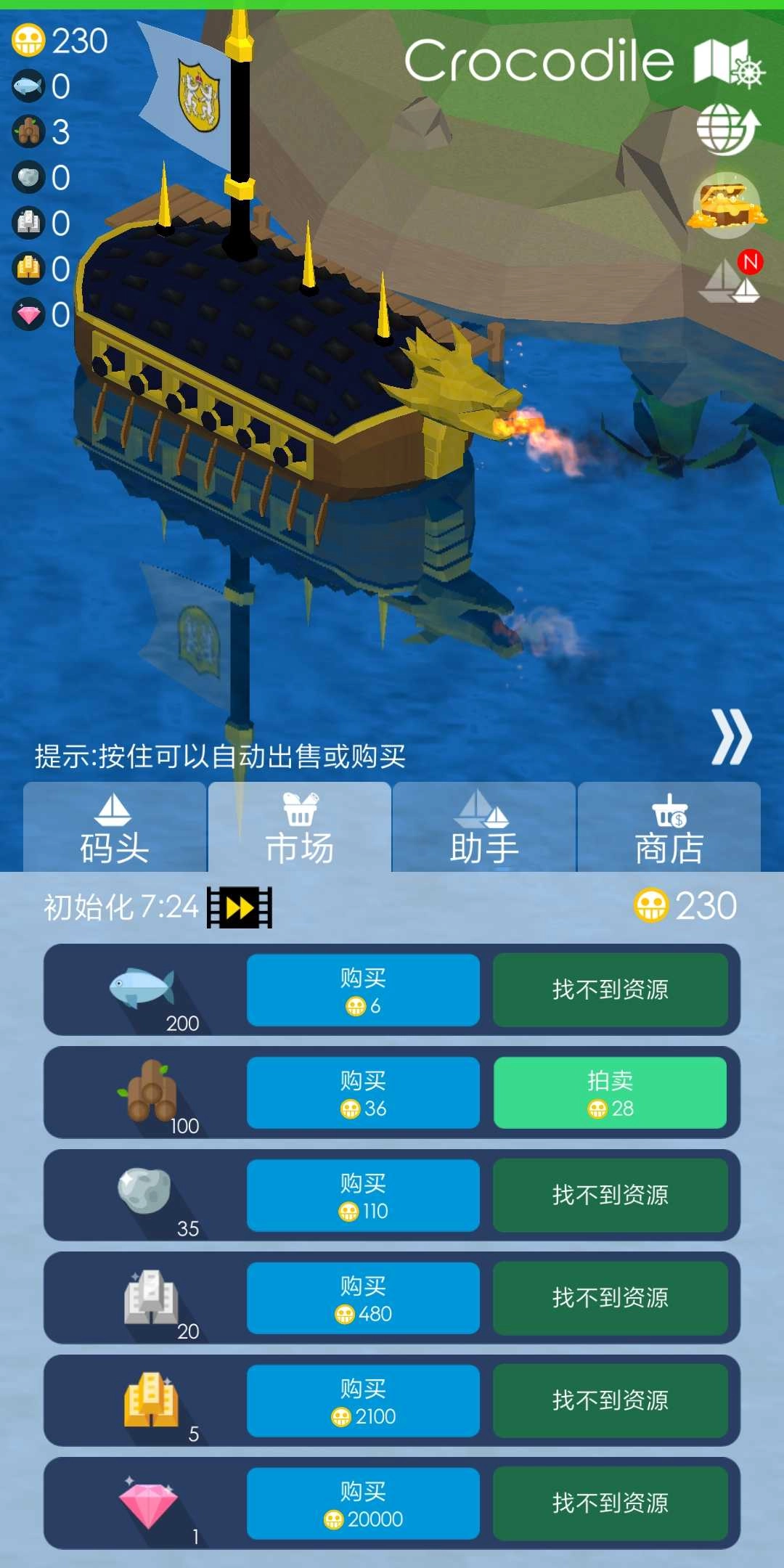Select the 市场 tab
The height and width of the screenshot is (1568, 784).
(x=300, y=829)
